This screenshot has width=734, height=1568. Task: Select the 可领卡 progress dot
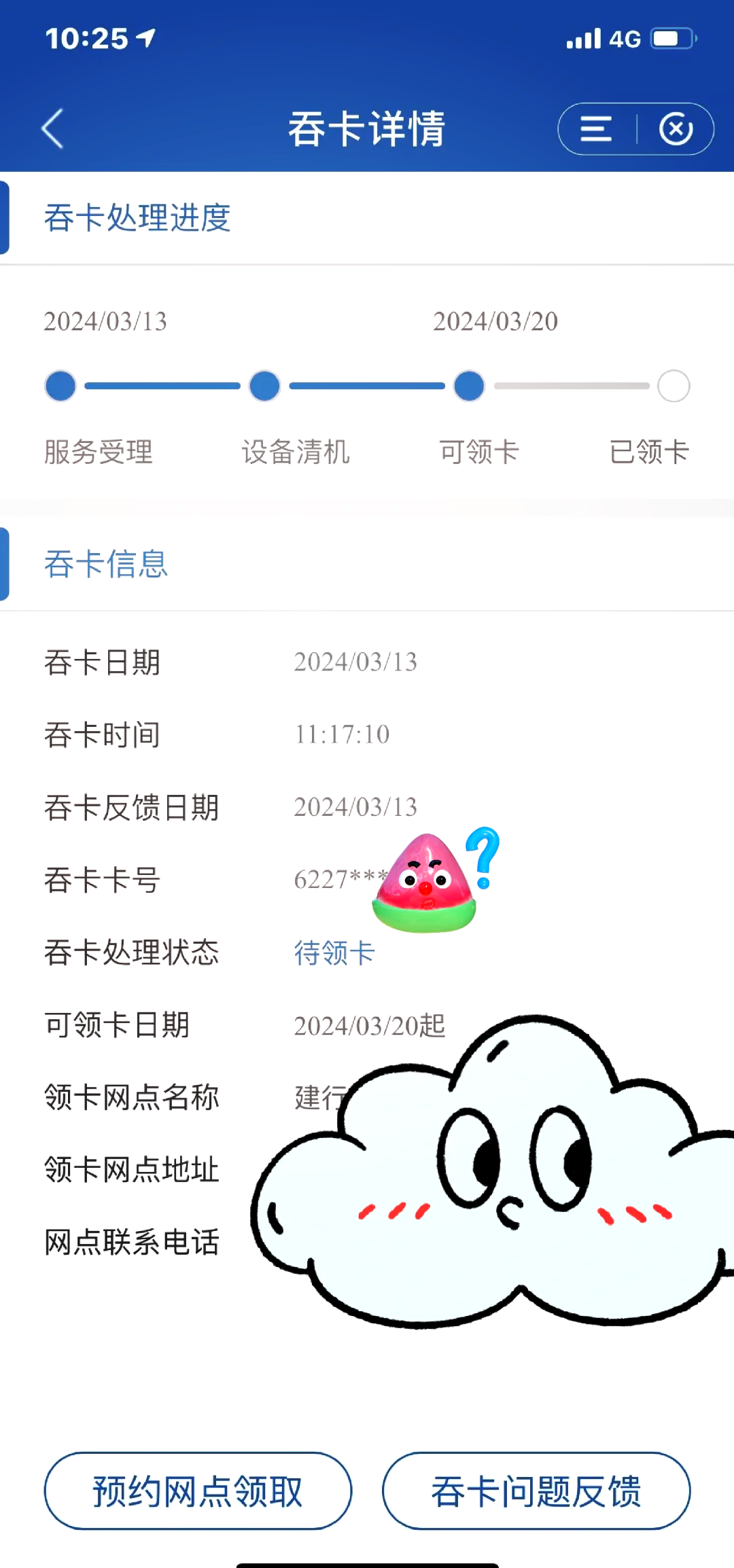[x=468, y=385]
